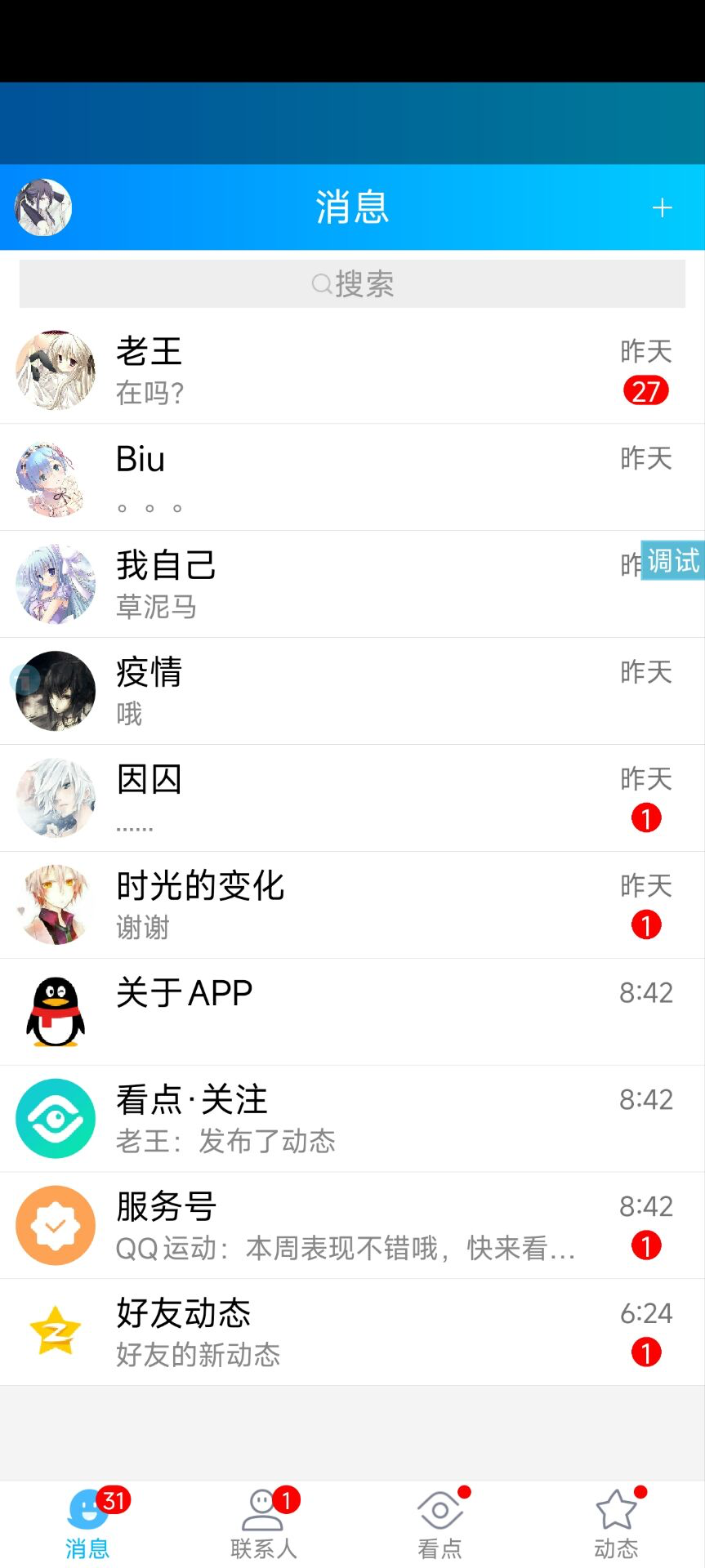
Task: Switch to the 看点 tab
Action: pos(440,1524)
